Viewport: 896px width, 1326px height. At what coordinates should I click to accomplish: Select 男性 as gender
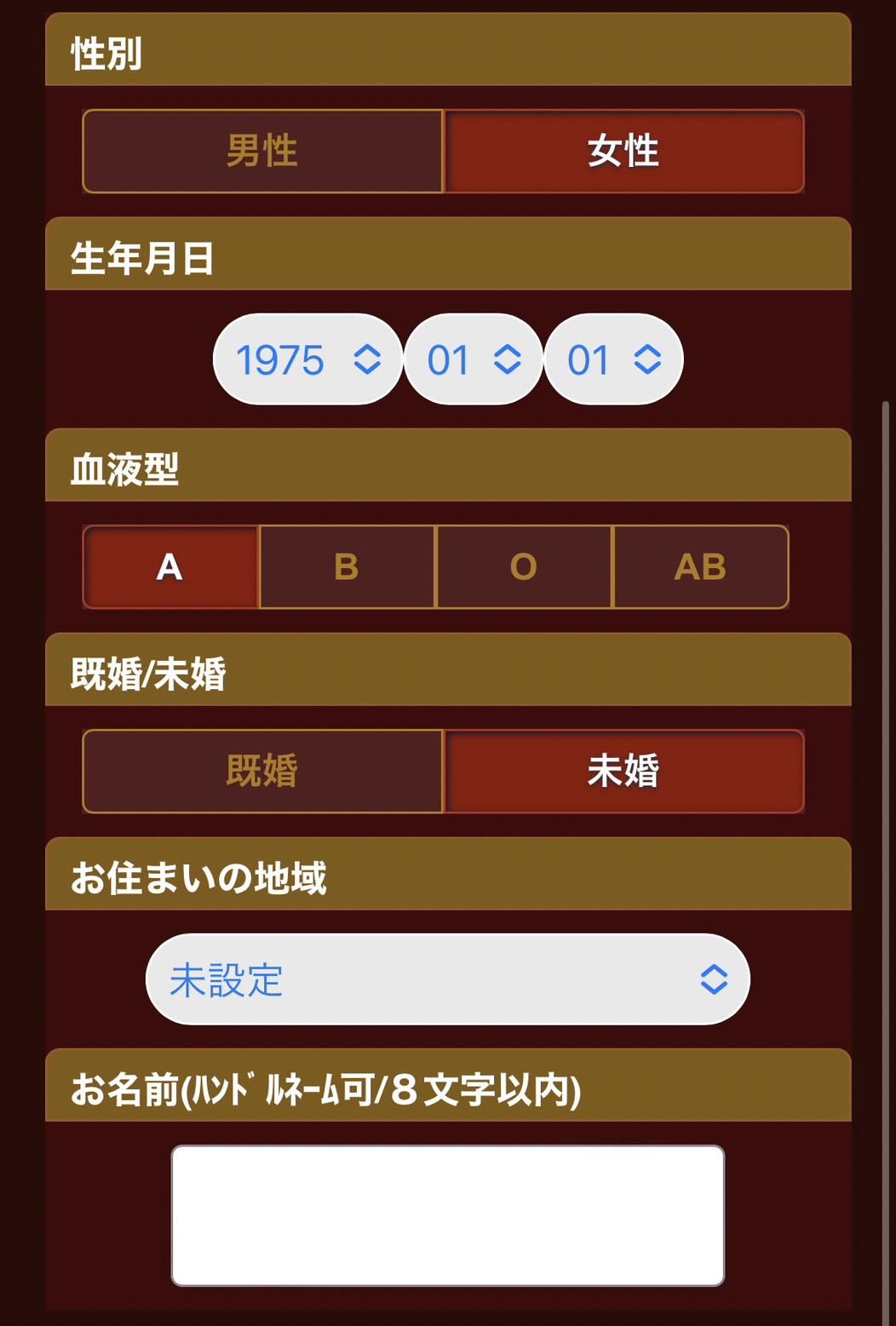(262, 152)
